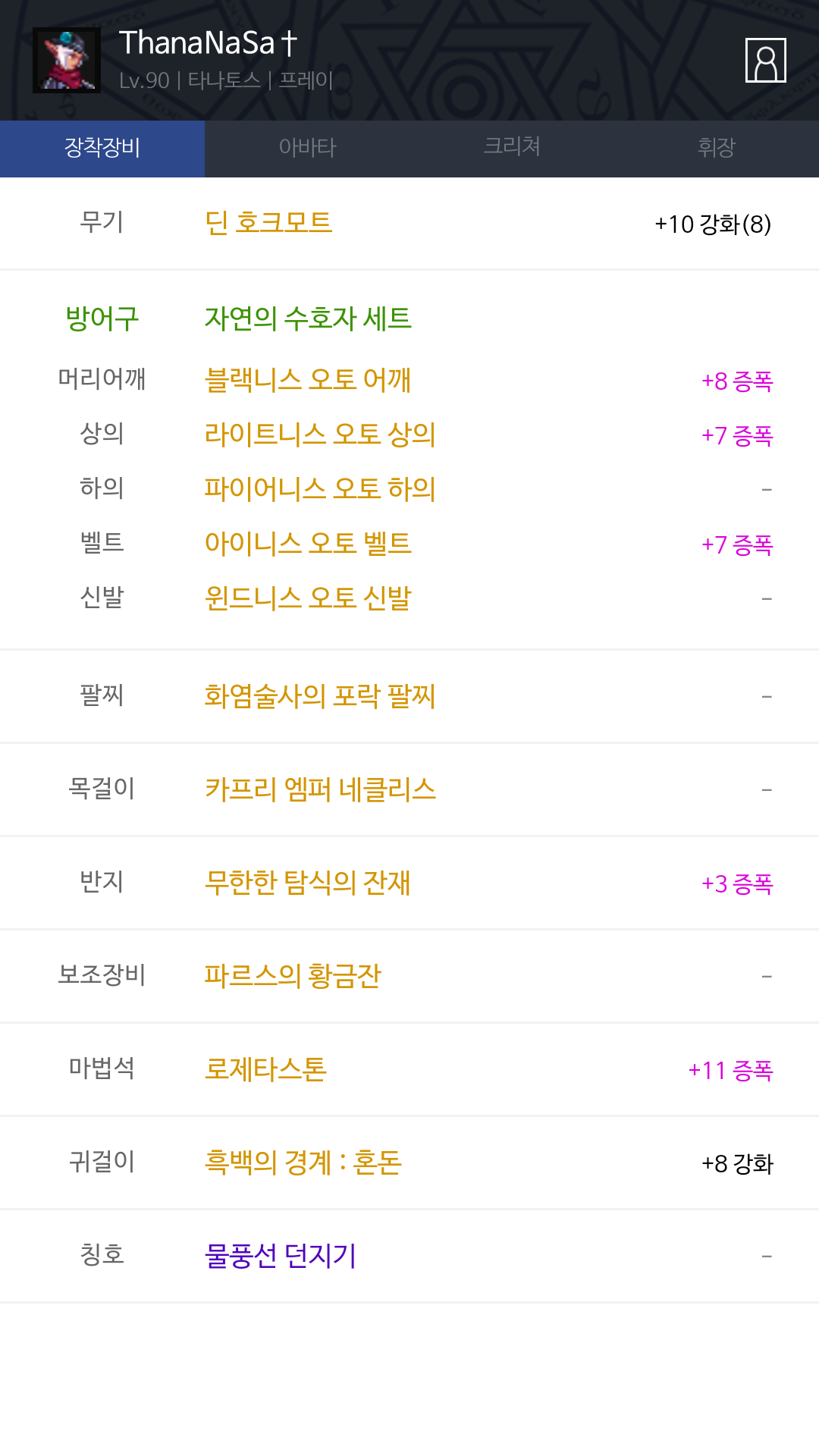Open title item 물풍선 던지기
The image size is (819, 1456).
(x=281, y=1256)
